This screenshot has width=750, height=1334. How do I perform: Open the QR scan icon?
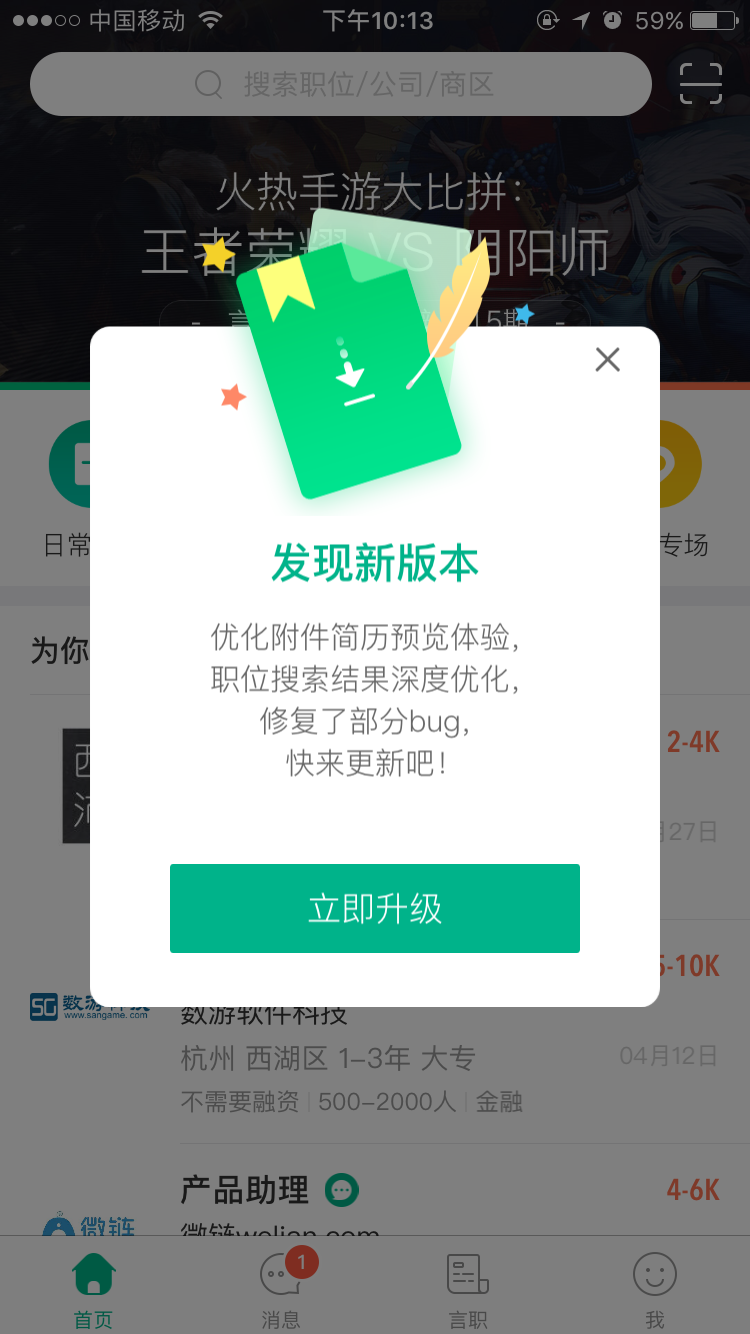click(x=701, y=83)
